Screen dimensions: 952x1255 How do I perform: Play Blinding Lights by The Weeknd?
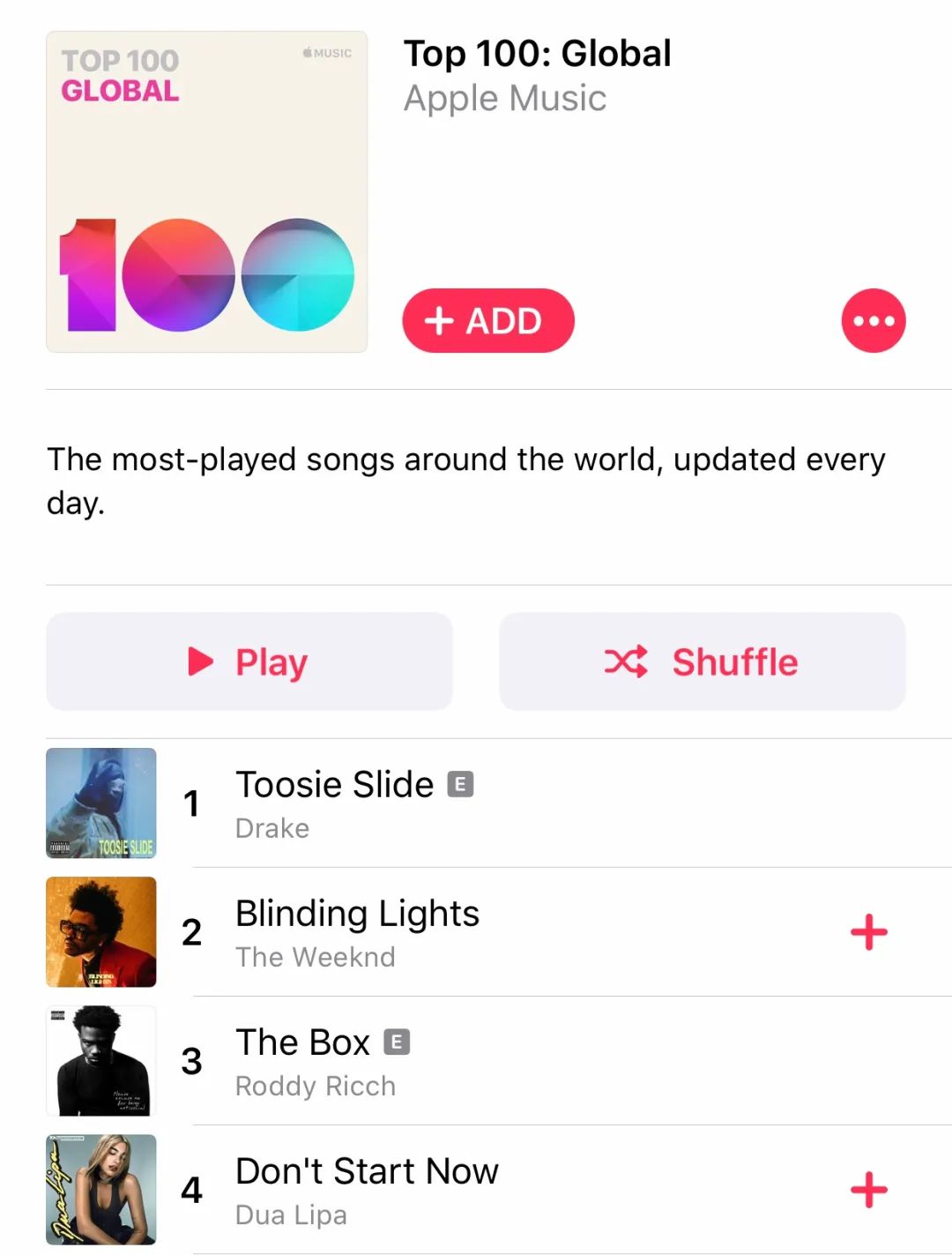357,932
